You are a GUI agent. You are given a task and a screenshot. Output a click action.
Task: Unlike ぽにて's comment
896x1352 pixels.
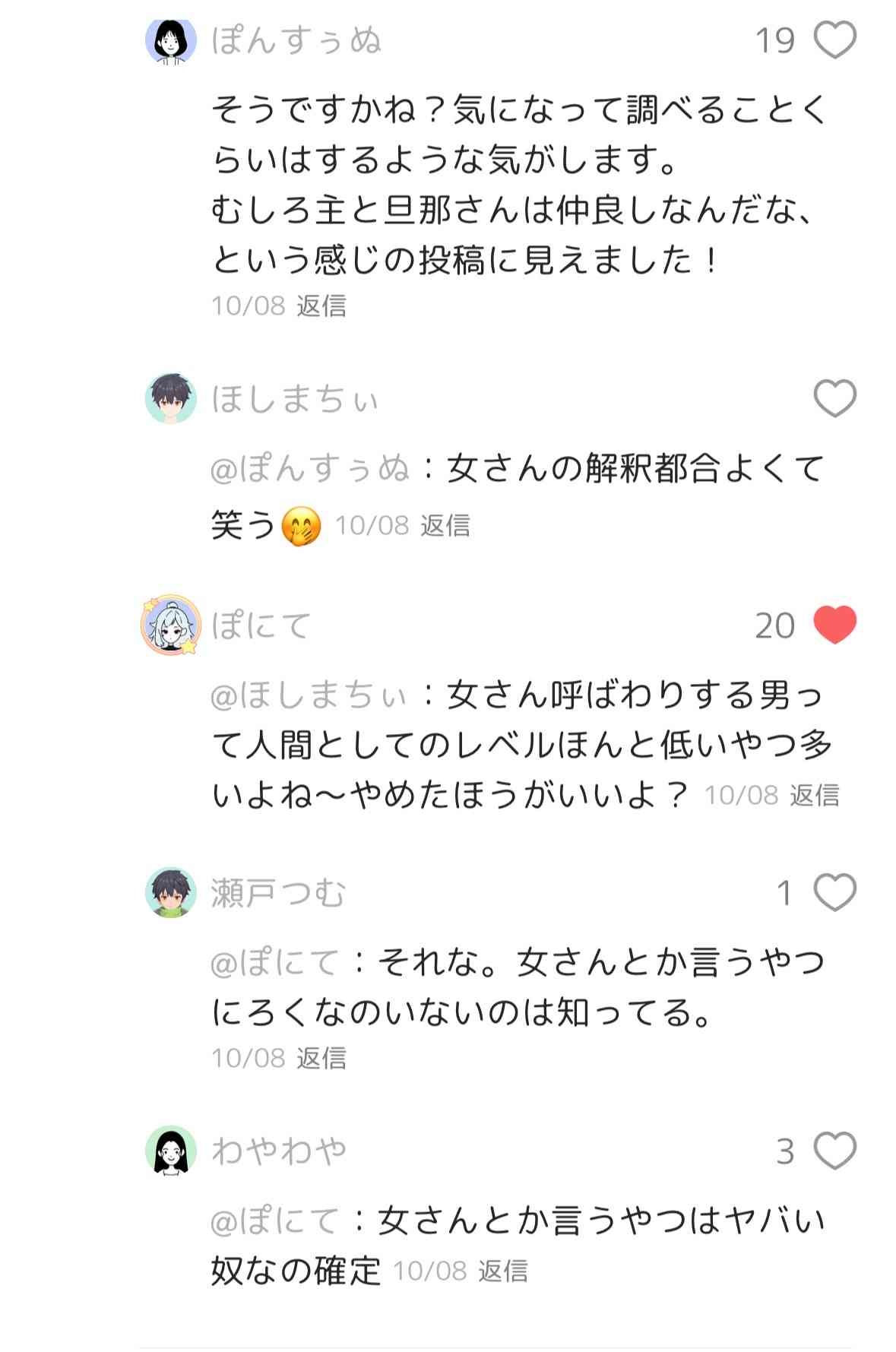pos(834,625)
